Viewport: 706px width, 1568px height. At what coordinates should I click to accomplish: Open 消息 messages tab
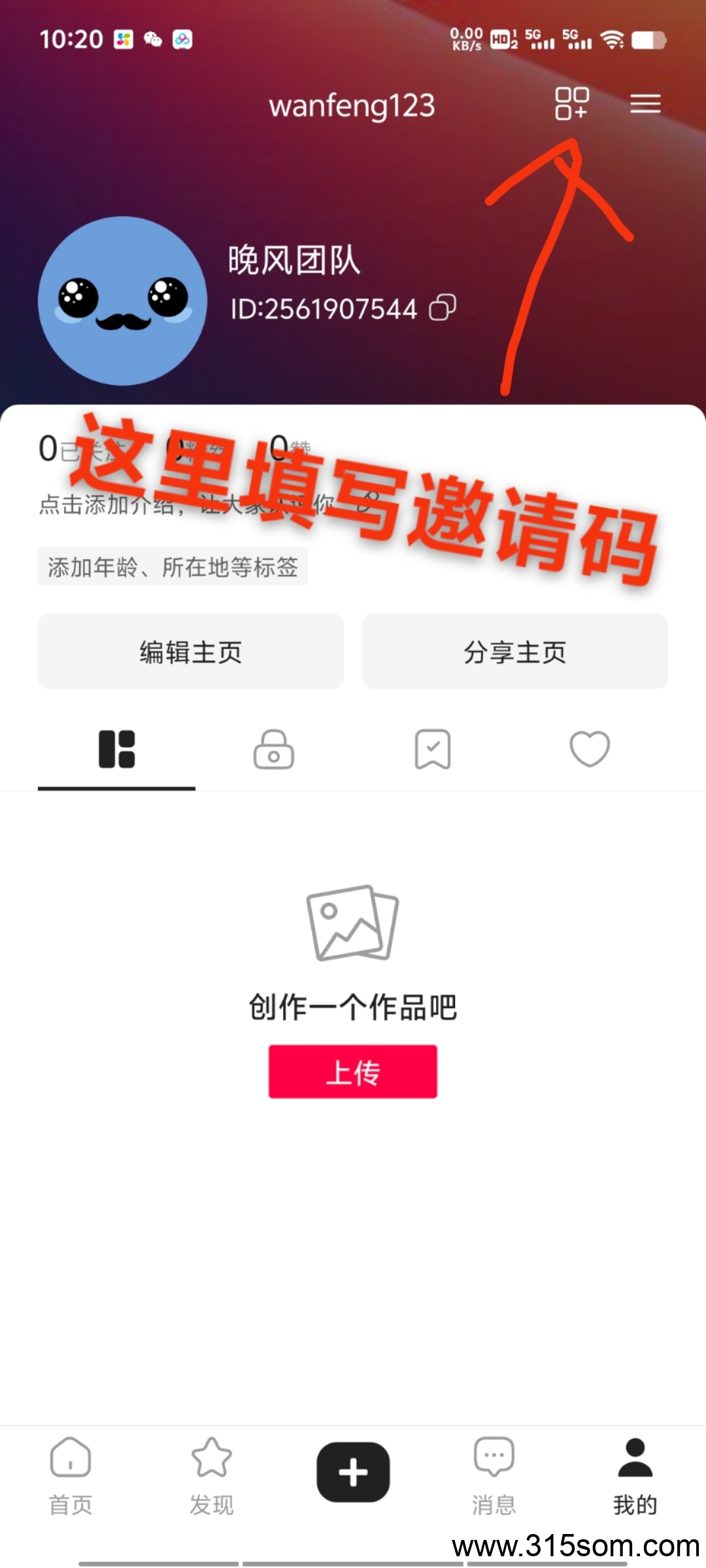(494, 1475)
